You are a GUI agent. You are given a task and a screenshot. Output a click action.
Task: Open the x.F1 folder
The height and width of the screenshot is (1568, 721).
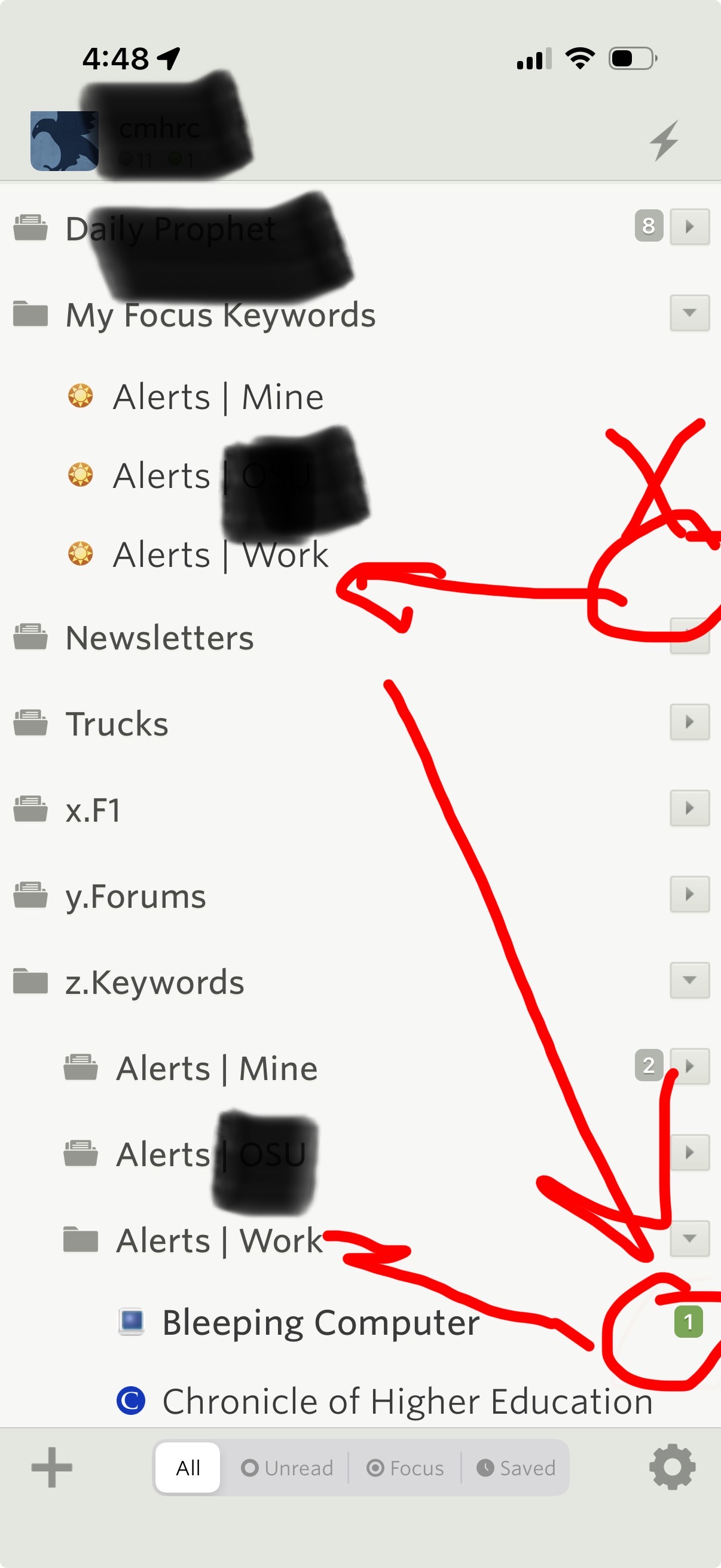[x=93, y=810]
